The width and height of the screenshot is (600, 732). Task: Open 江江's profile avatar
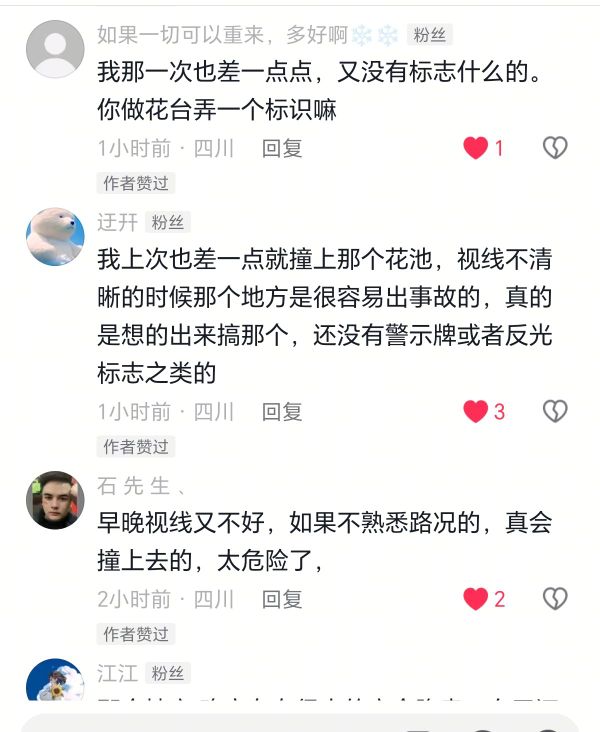tap(55, 682)
